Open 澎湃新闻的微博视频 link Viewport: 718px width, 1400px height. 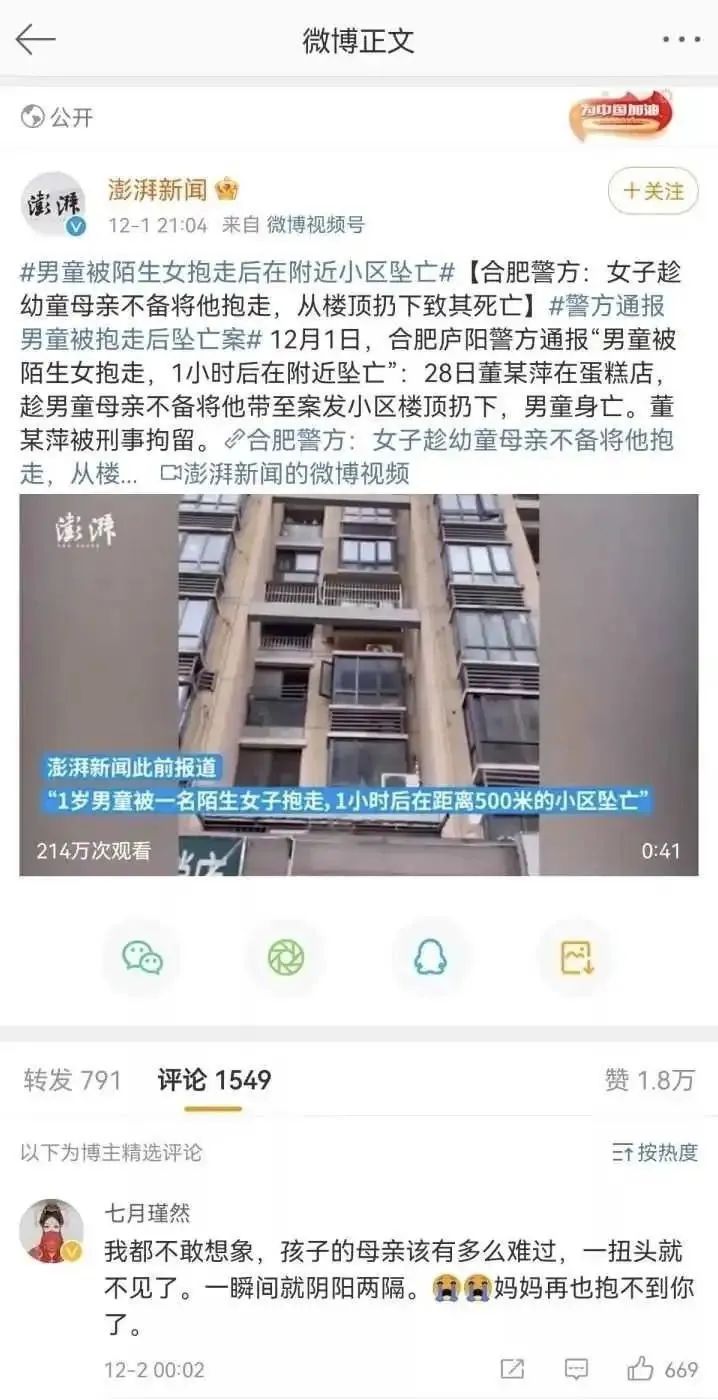[x=285, y=472]
